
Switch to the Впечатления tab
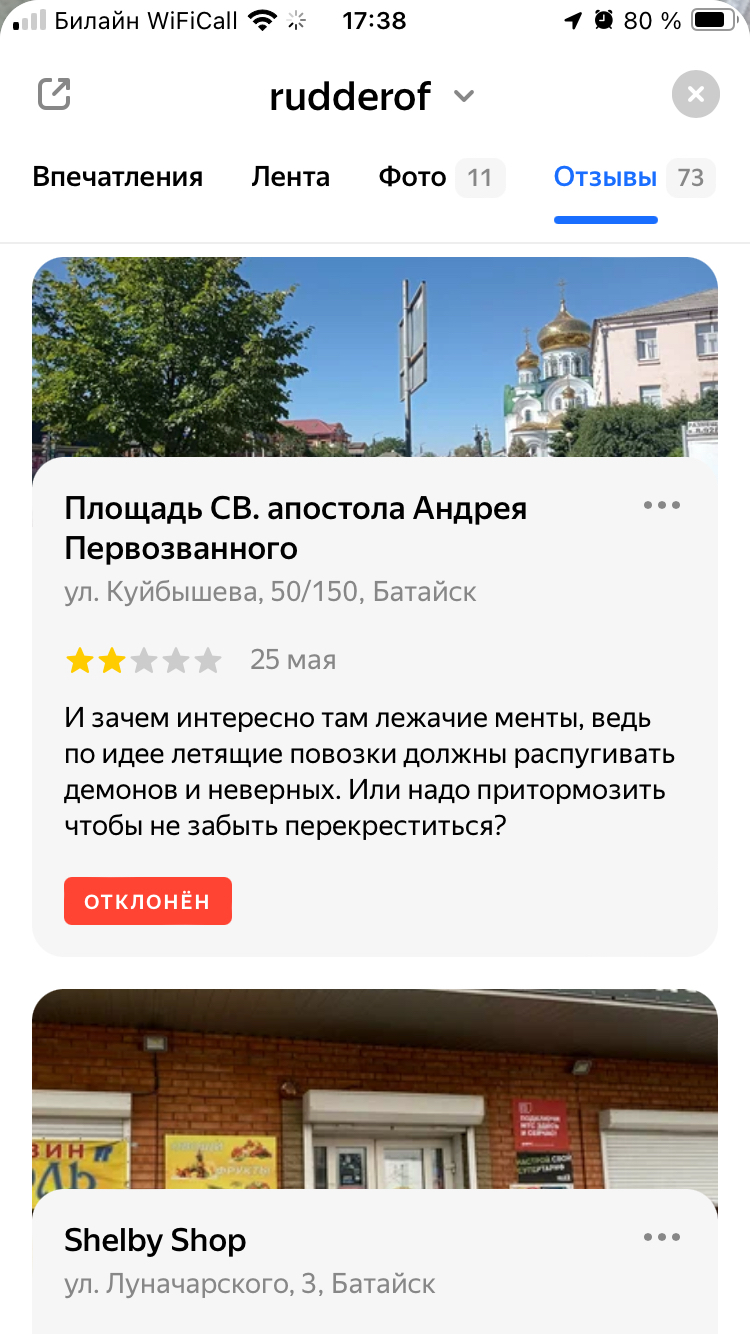(x=118, y=178)
